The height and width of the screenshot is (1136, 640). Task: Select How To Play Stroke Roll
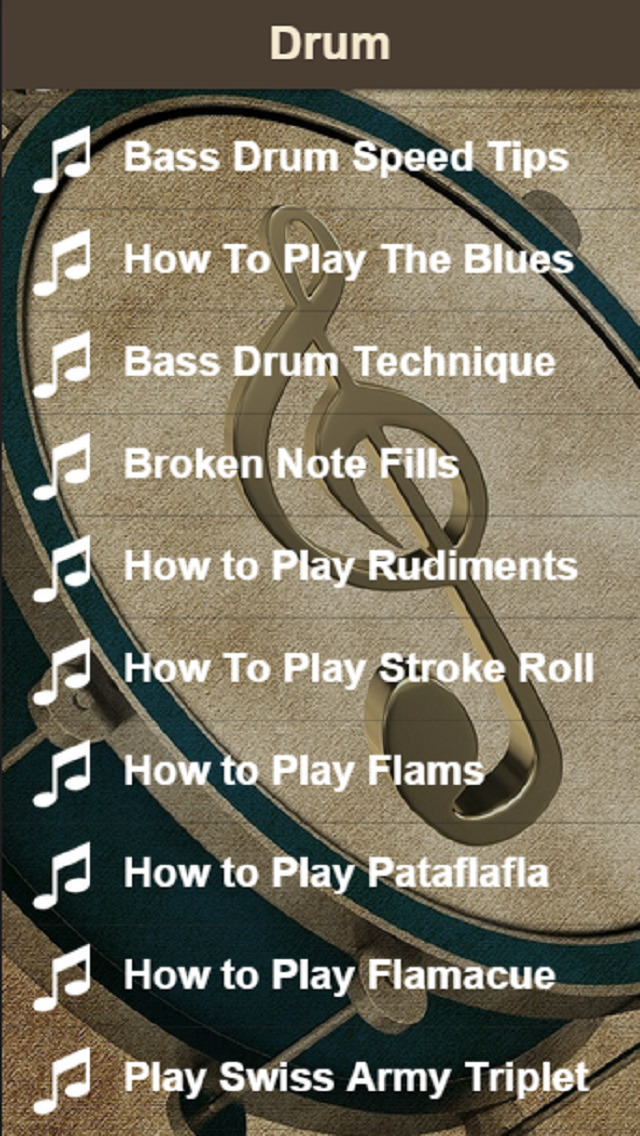[358, 668]
